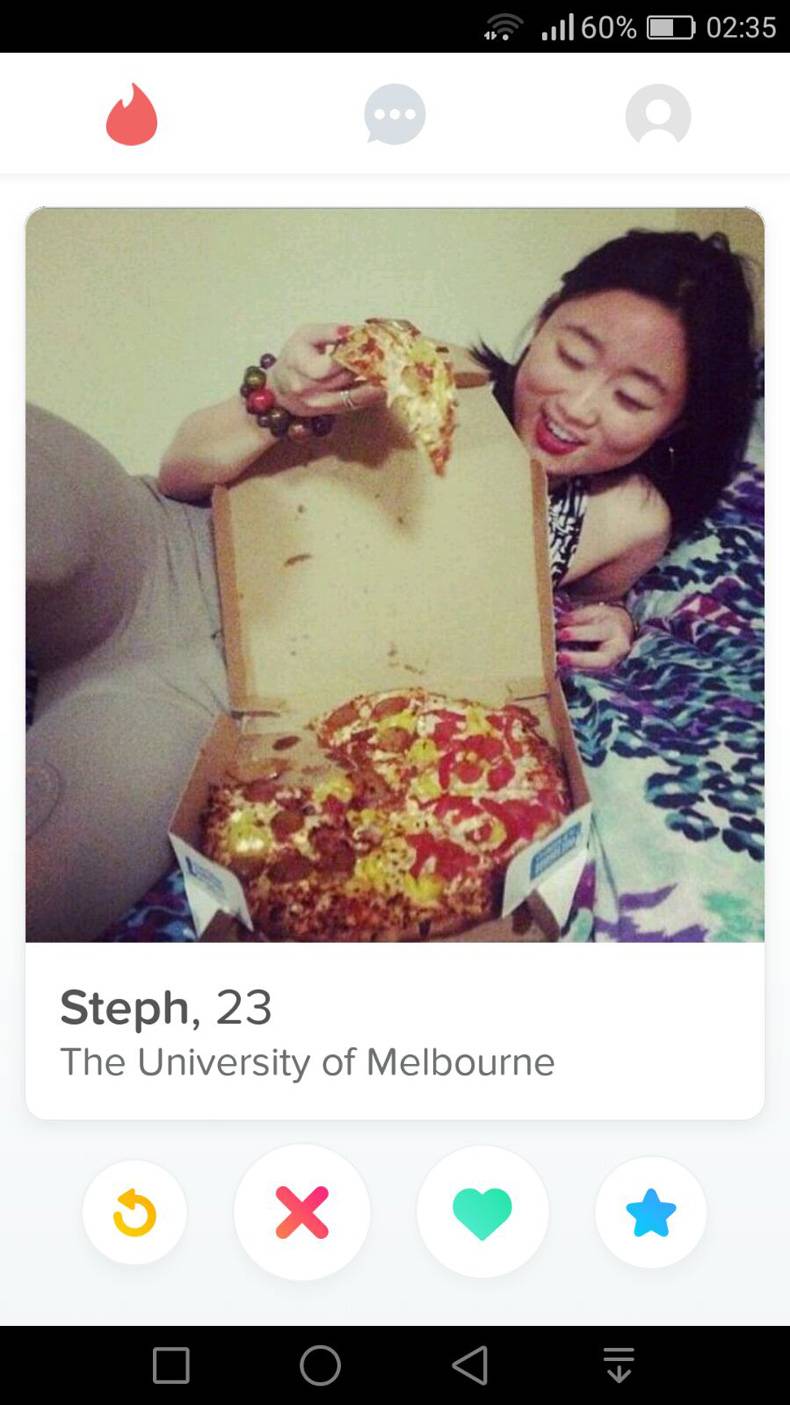Like Steph with the green heart
The image size is (790, 1405).
(483, 1212)
